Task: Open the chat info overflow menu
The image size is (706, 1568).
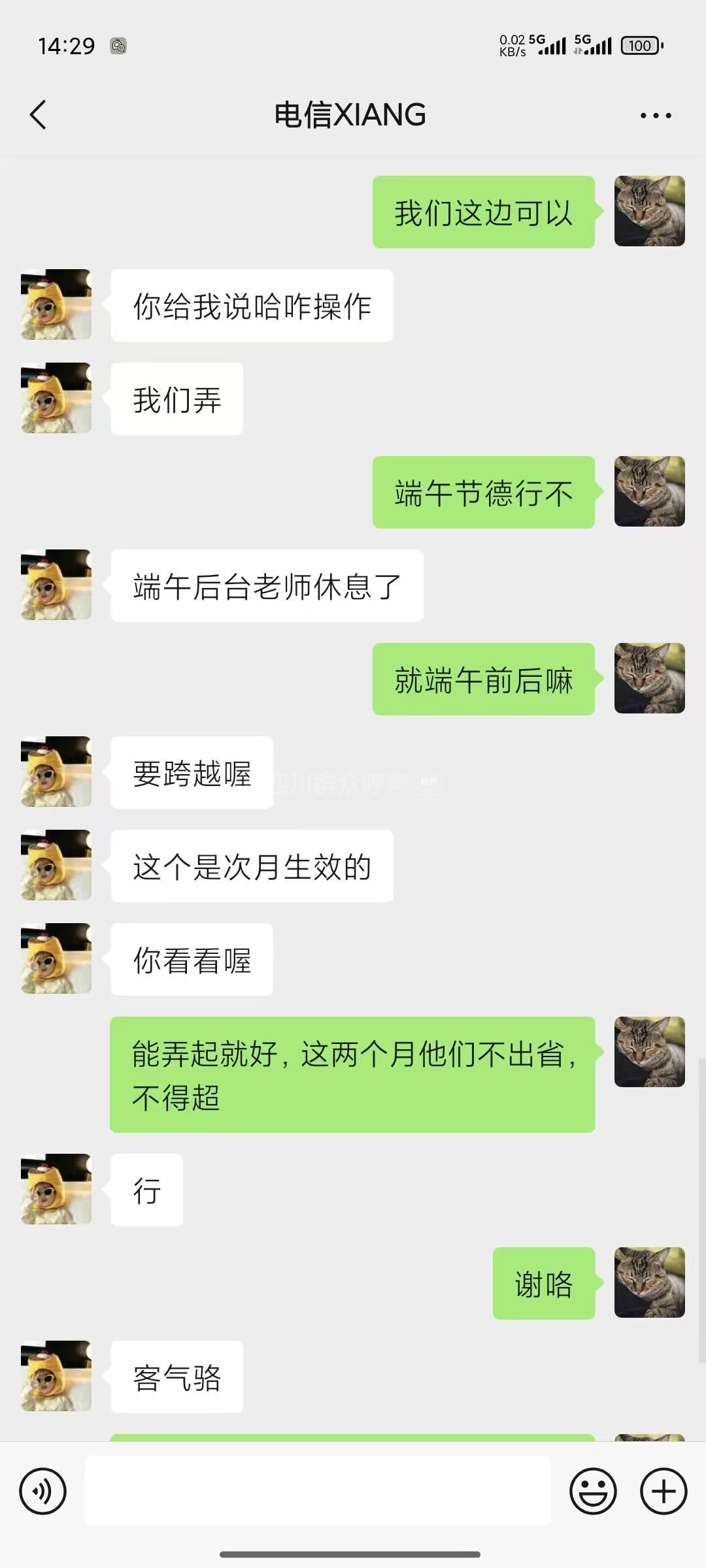Action: point(655,116)
